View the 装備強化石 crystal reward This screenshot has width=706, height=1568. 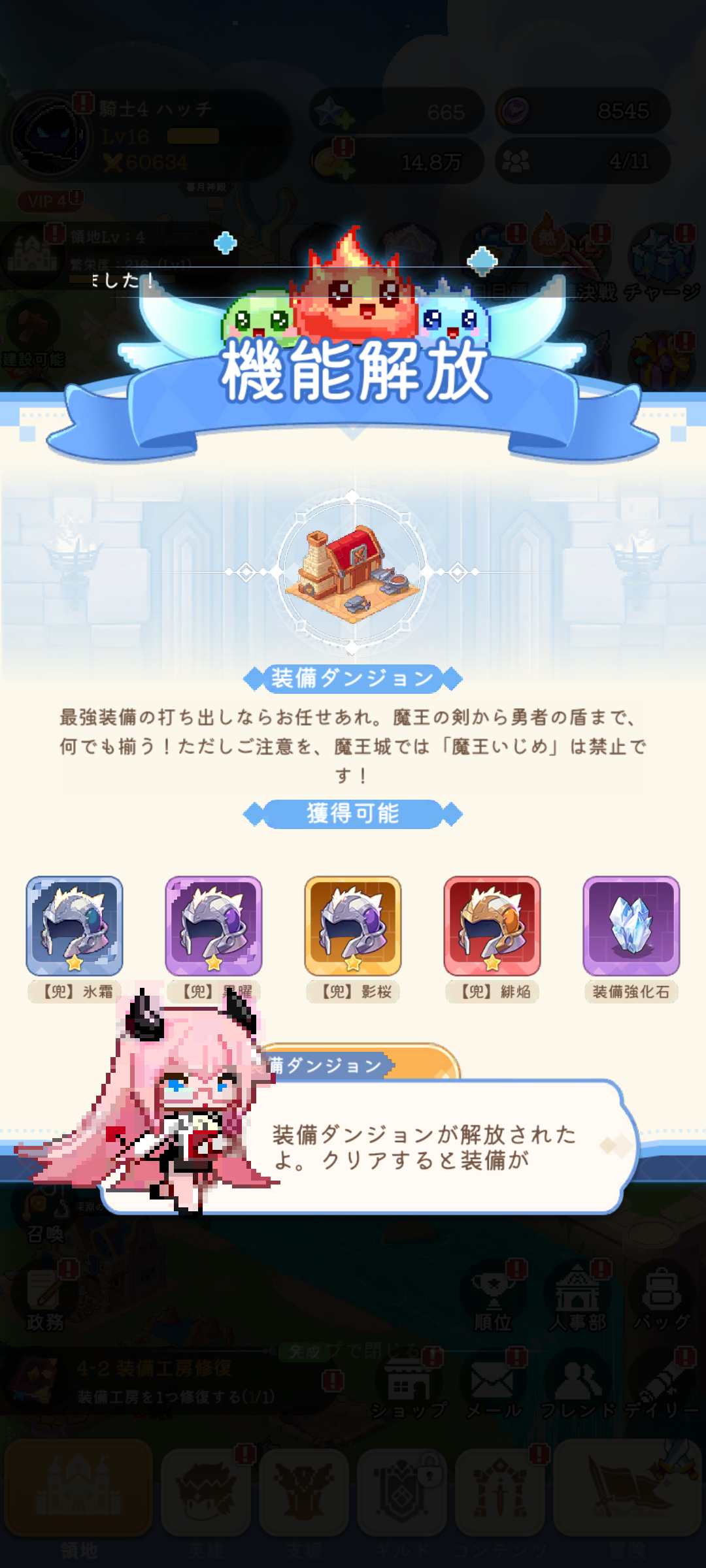coord(631,926)
